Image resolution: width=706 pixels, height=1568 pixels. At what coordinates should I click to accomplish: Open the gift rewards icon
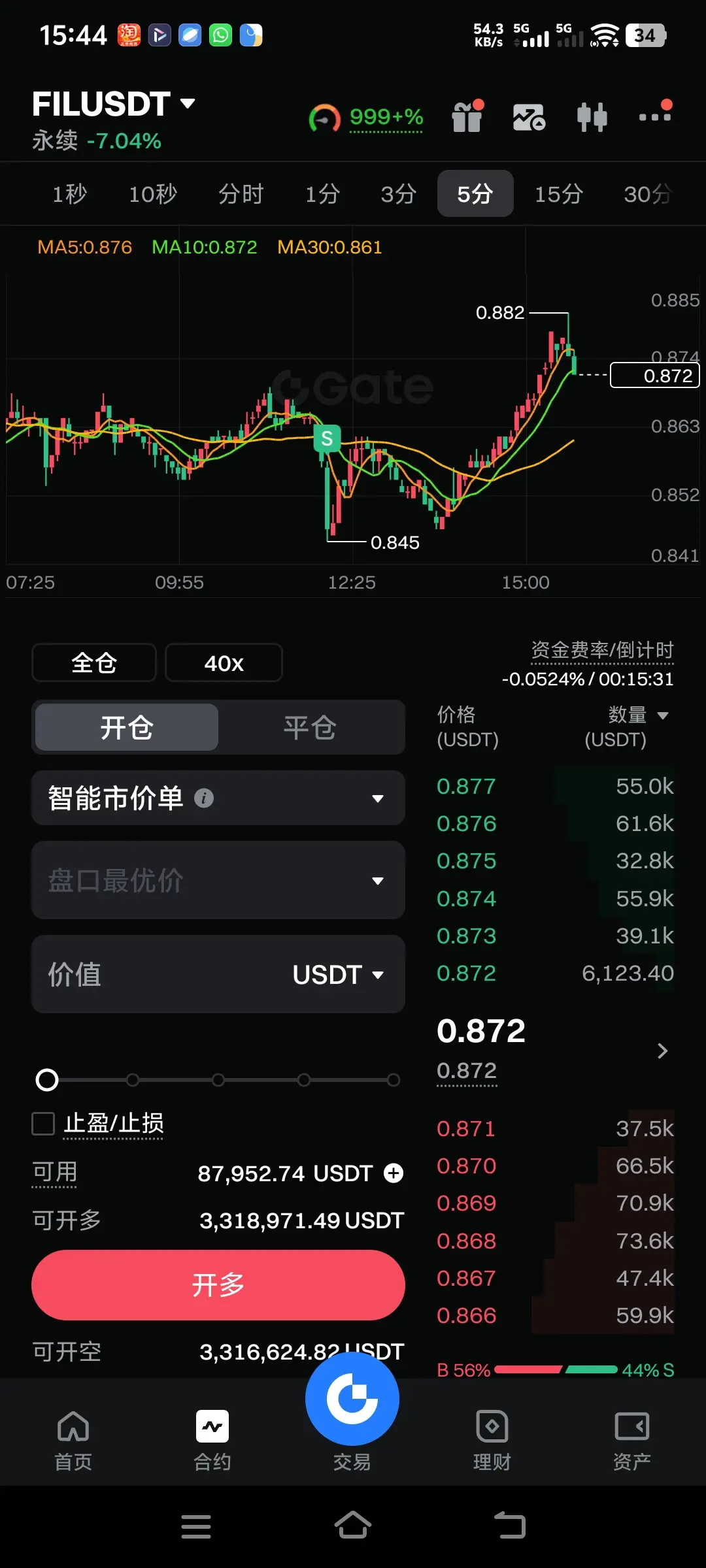(x=467, y=117)
